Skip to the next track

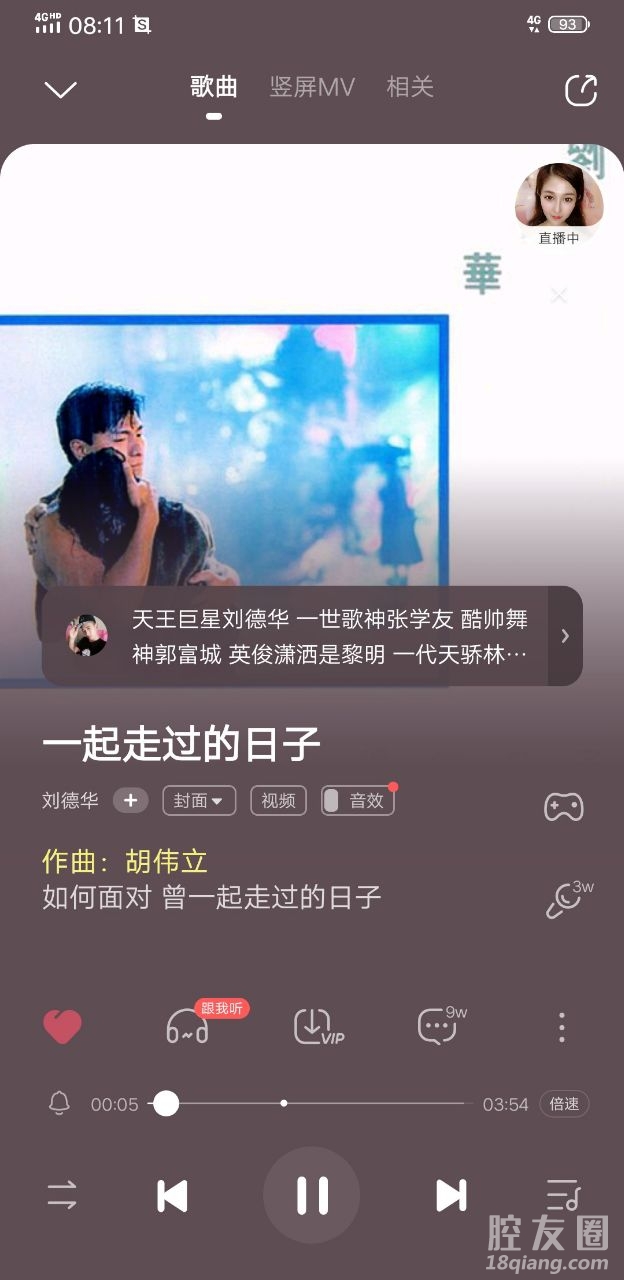[x=451, y=1195]
